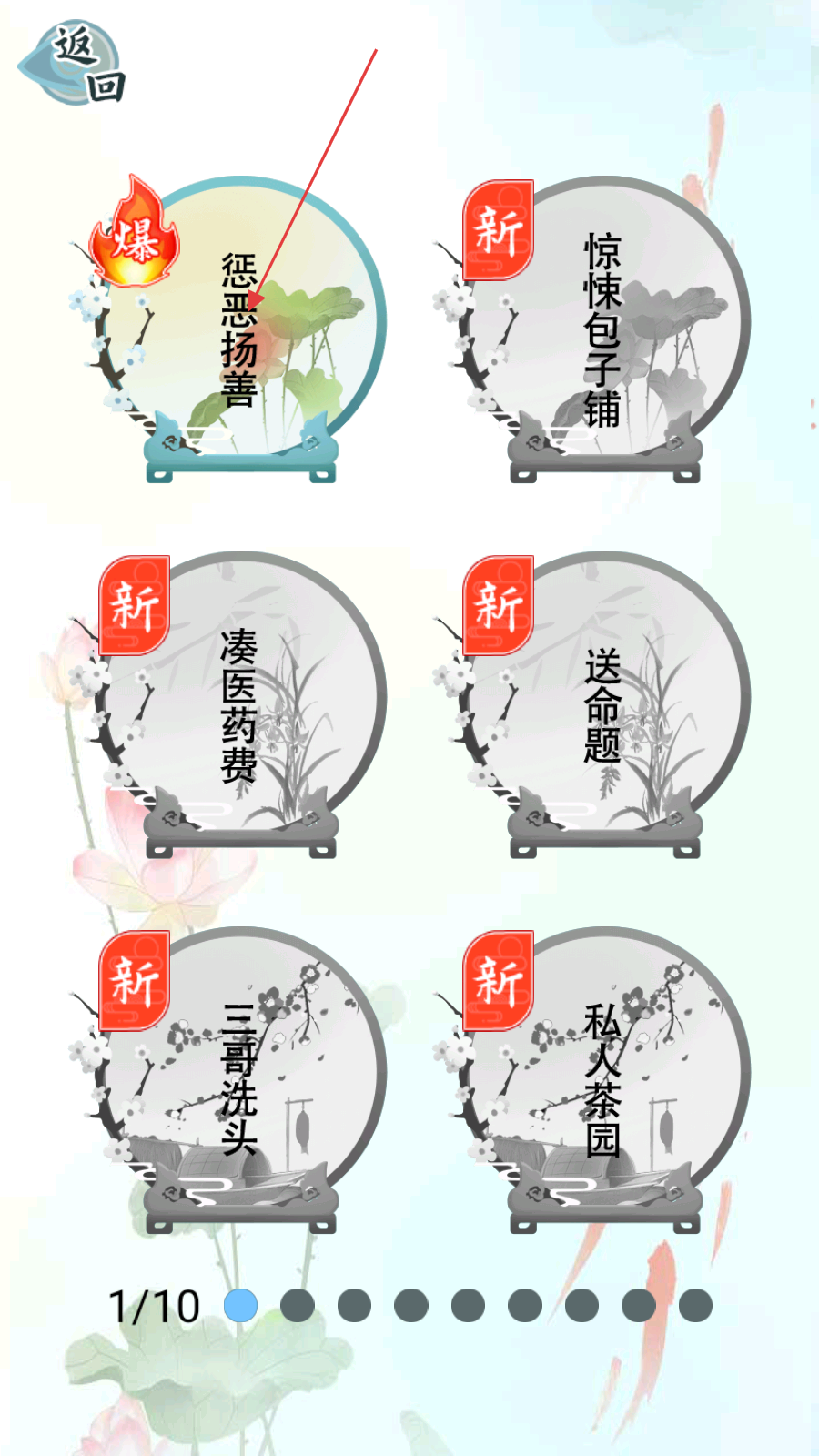Screen dimensions: 819x1456
Task: Open the 三哥洗头 level
Action: 240,1080
